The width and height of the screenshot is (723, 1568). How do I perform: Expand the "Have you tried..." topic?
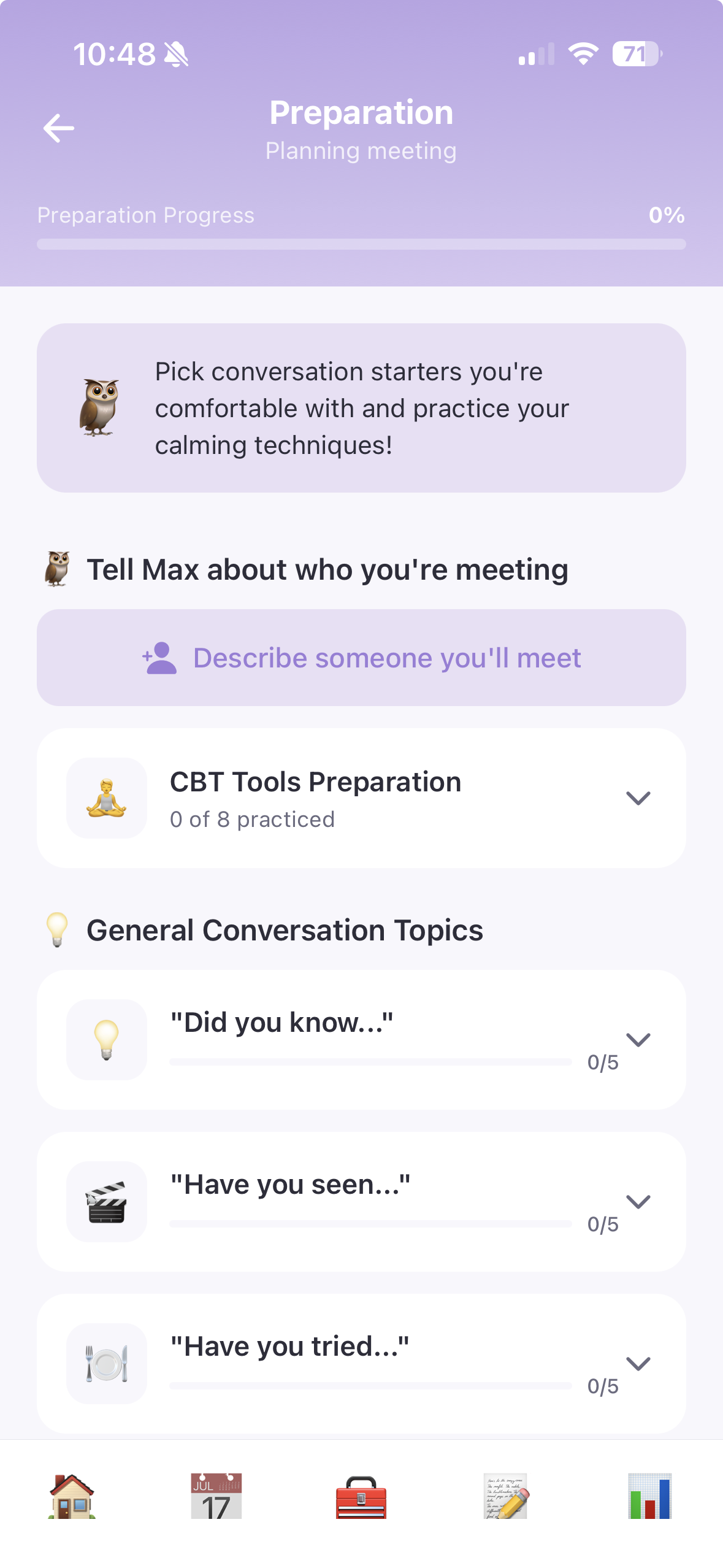[638, 1363]
